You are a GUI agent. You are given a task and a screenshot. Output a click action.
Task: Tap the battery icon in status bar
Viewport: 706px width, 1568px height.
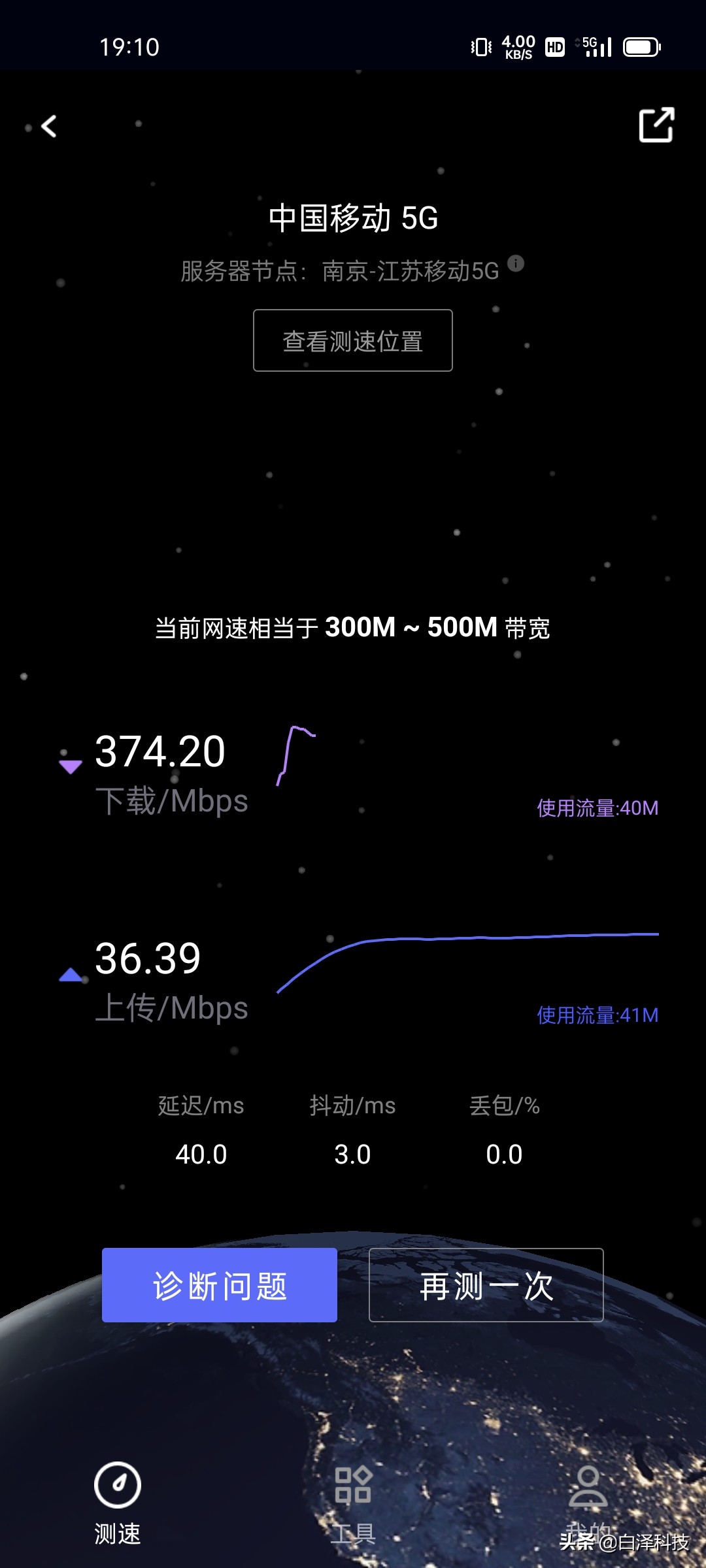(x=642, y=46)
